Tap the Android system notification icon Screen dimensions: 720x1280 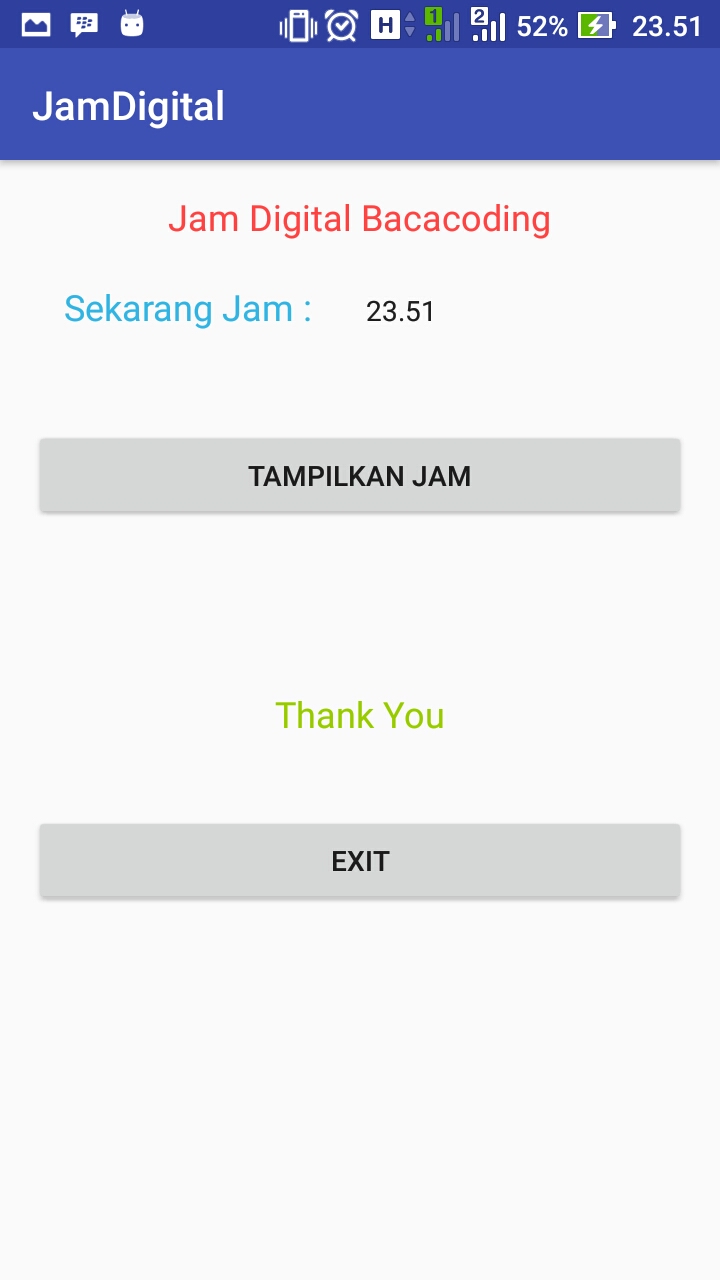point(134,25)
